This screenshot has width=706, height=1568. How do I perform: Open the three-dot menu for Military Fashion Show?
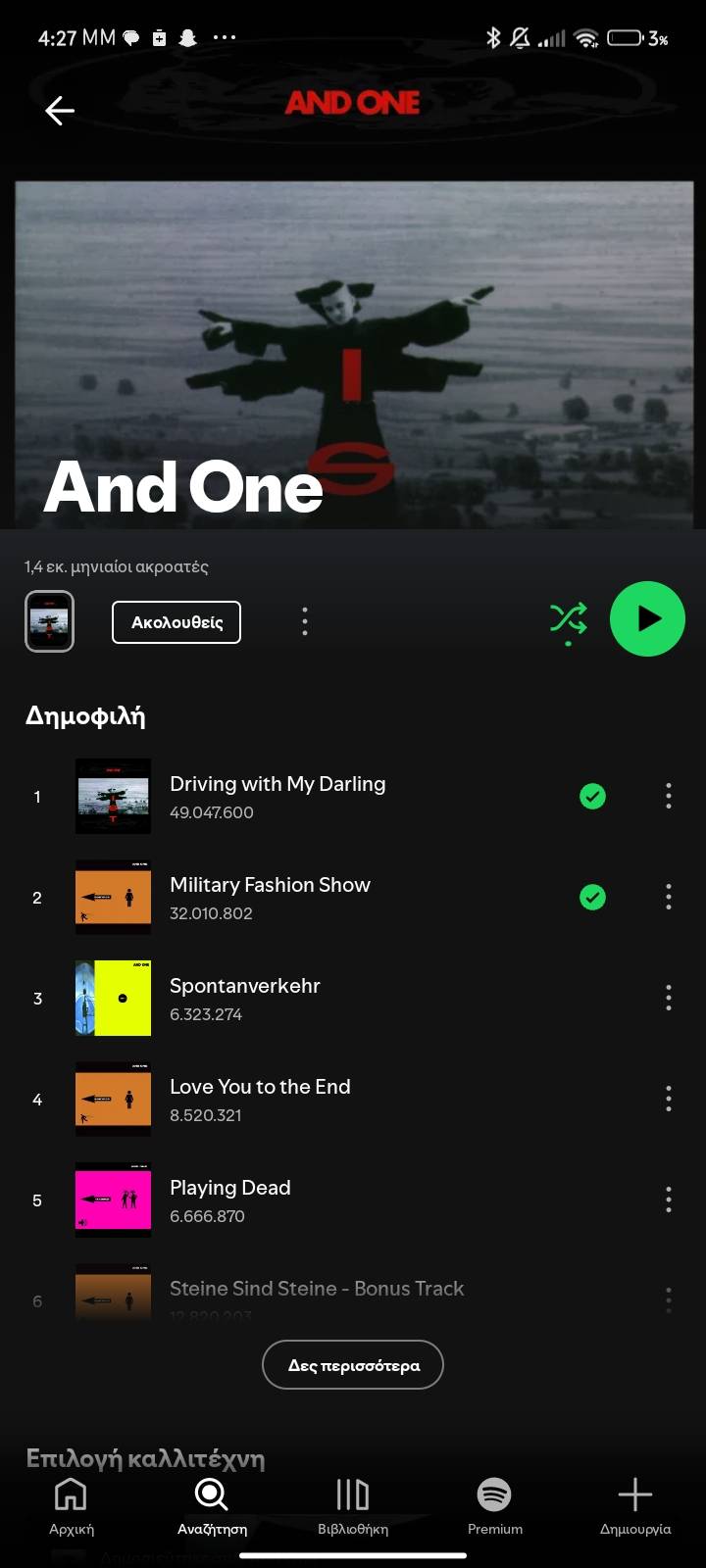tap(669, 897)
